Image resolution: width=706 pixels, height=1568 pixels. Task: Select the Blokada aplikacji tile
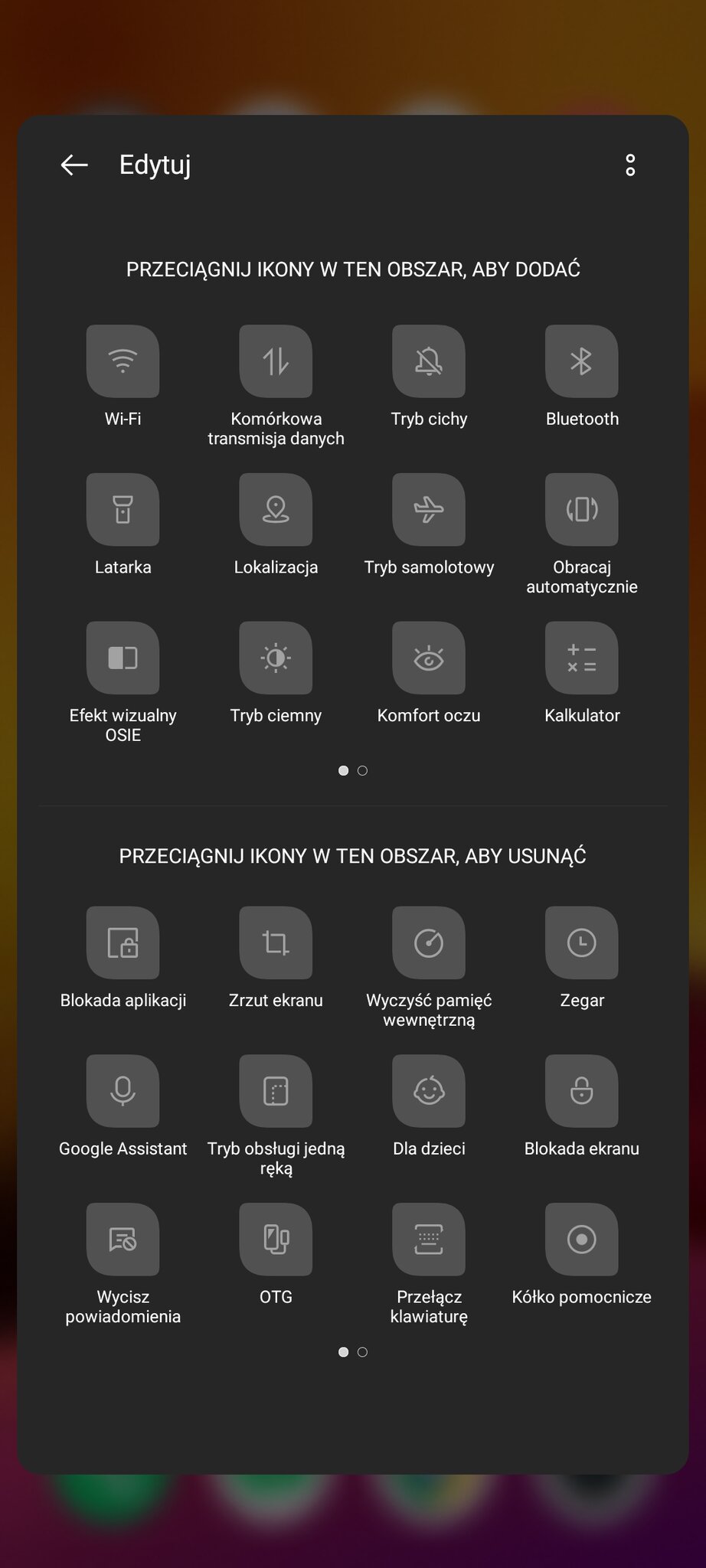pyautogui.click(x=123, y=942)
